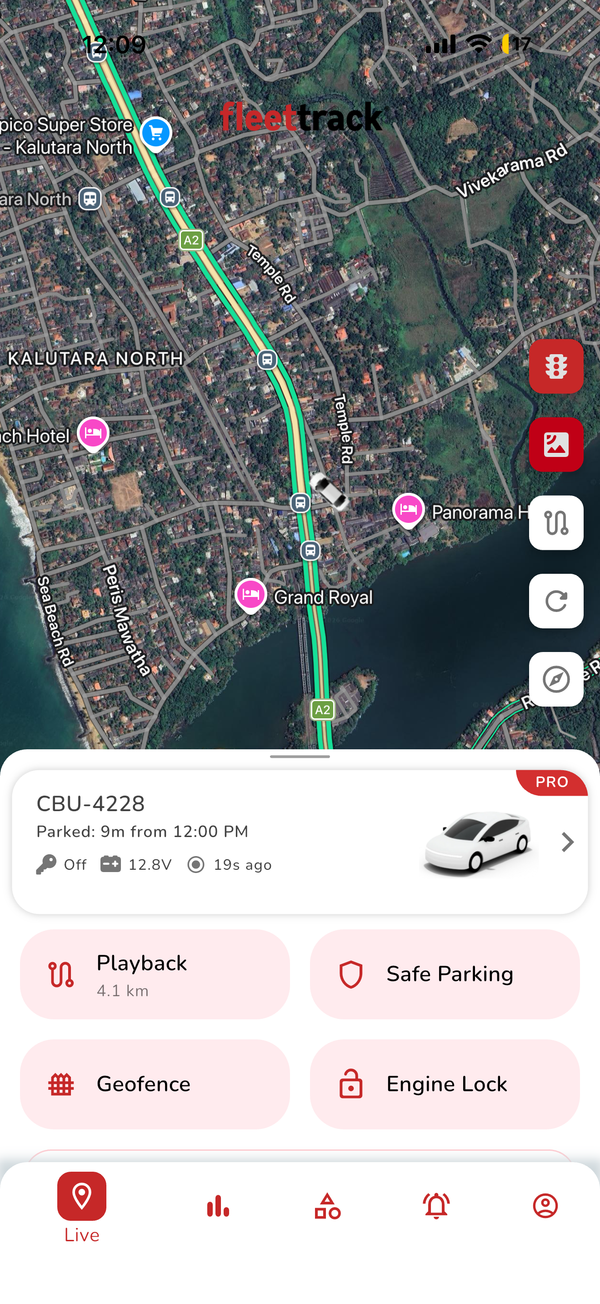Tap the white car marker on the map
The height and width of the screenshot is (1304, 600).
[x=328, y=491]
